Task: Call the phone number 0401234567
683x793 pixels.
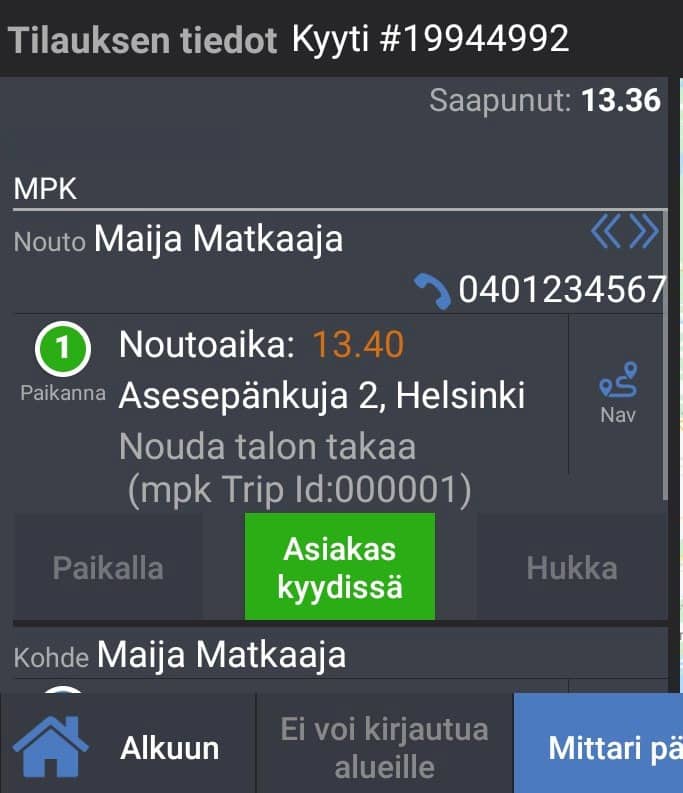Action: point(540,290)
